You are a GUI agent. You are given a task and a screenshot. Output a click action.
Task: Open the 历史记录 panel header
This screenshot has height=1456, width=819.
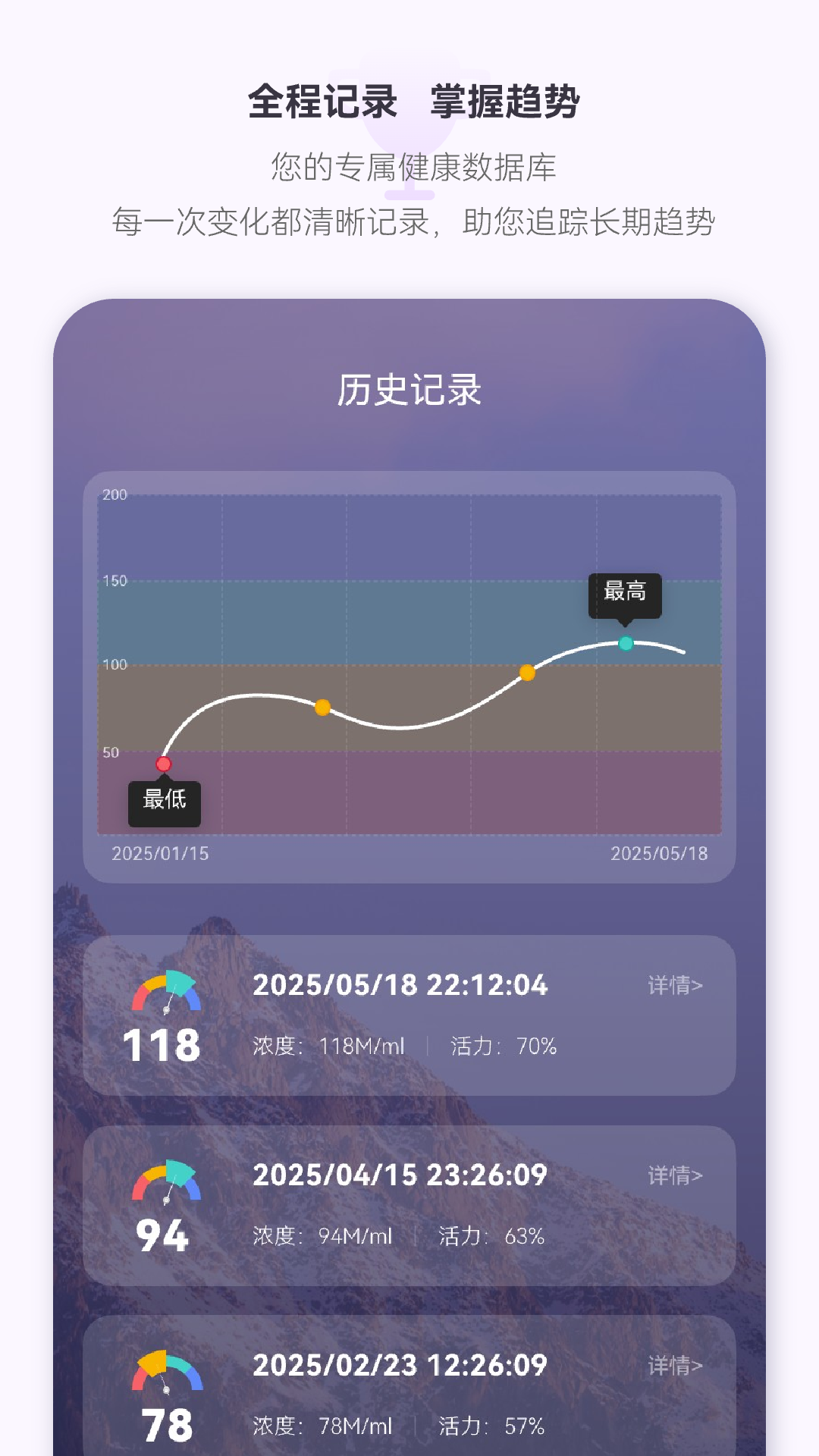[x=409, y=388]
